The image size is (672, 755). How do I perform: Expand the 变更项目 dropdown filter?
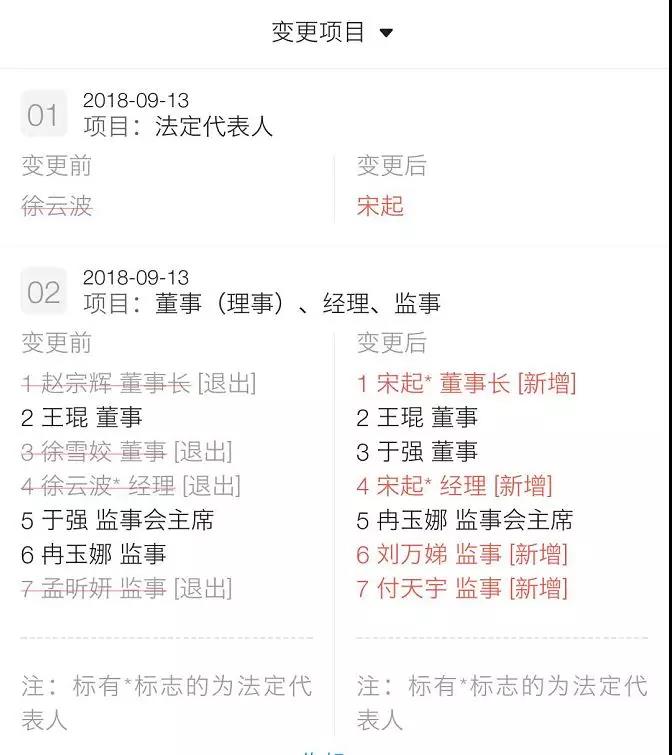(x=333, y=33)
